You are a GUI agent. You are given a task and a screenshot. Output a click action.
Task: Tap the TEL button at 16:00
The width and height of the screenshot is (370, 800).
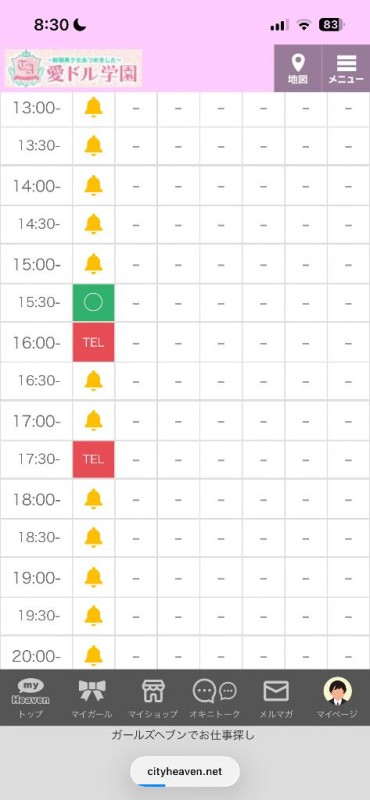pos(93,342)
